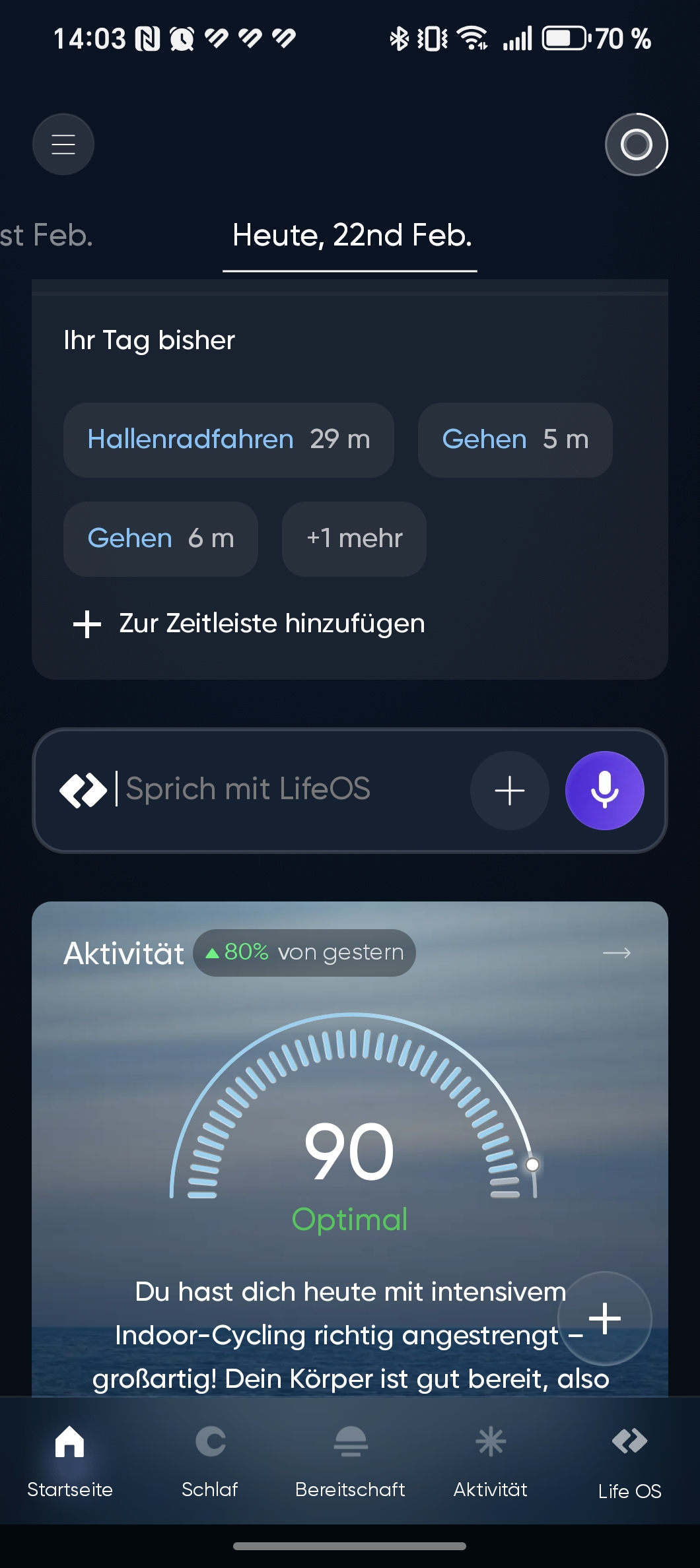Show the +1 mehr activities
The height and width of the screenshot is (1568, 700).
354,539
